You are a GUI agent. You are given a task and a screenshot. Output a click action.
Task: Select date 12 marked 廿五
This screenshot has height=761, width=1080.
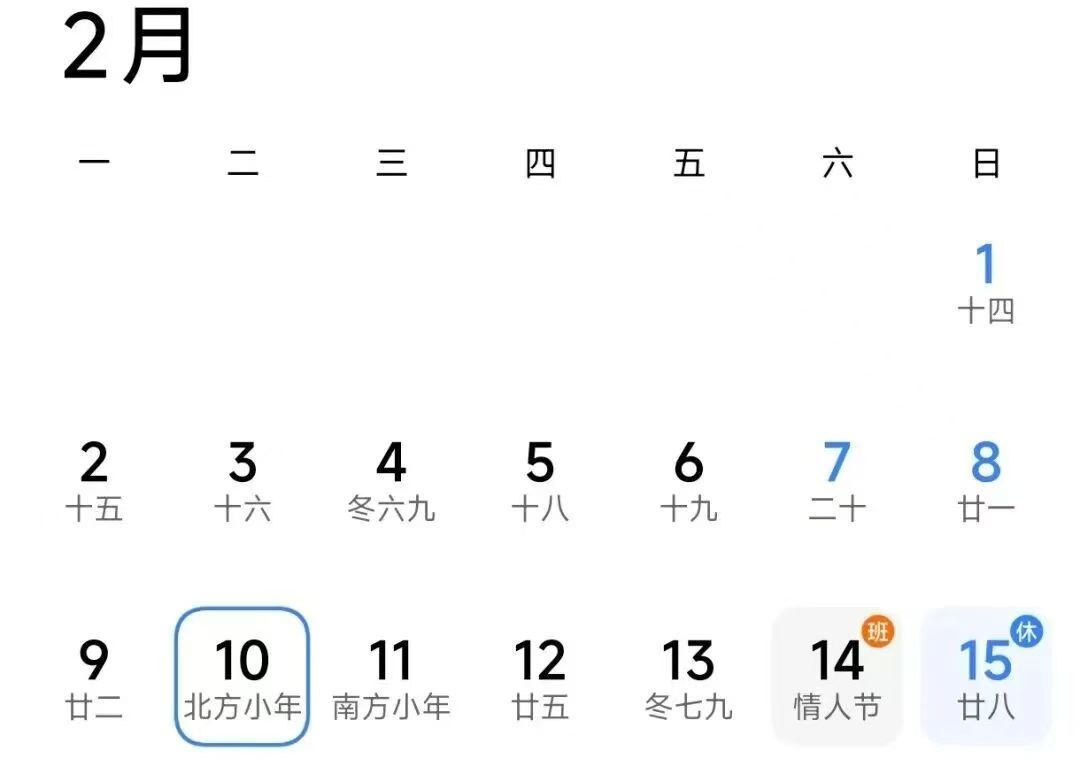[x=540, y=678]
